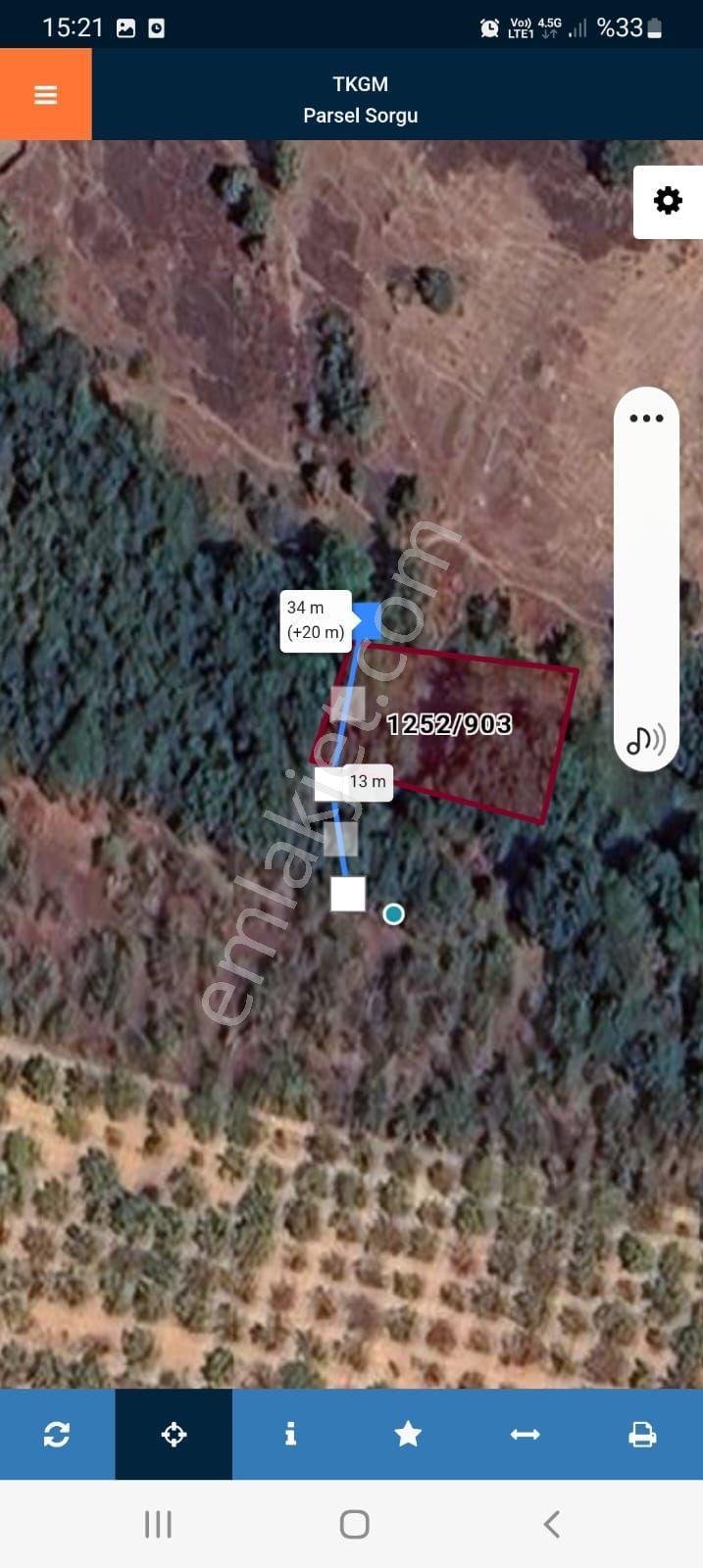This screenshot has width=703, height=1568.
Task: Tap the sound icon on side panel
Action: click(x=646, y=740)
